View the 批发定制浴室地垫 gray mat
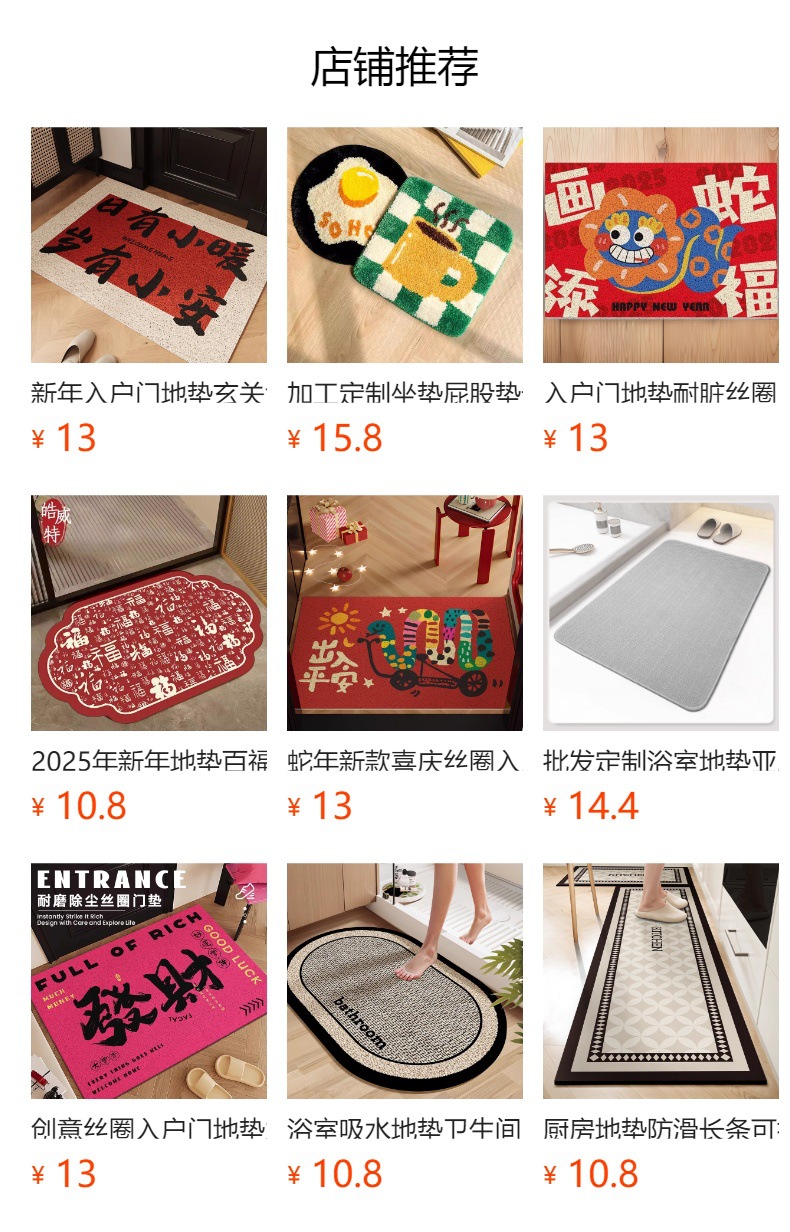This screenshot has width=790, height=1232. (660, 613)
